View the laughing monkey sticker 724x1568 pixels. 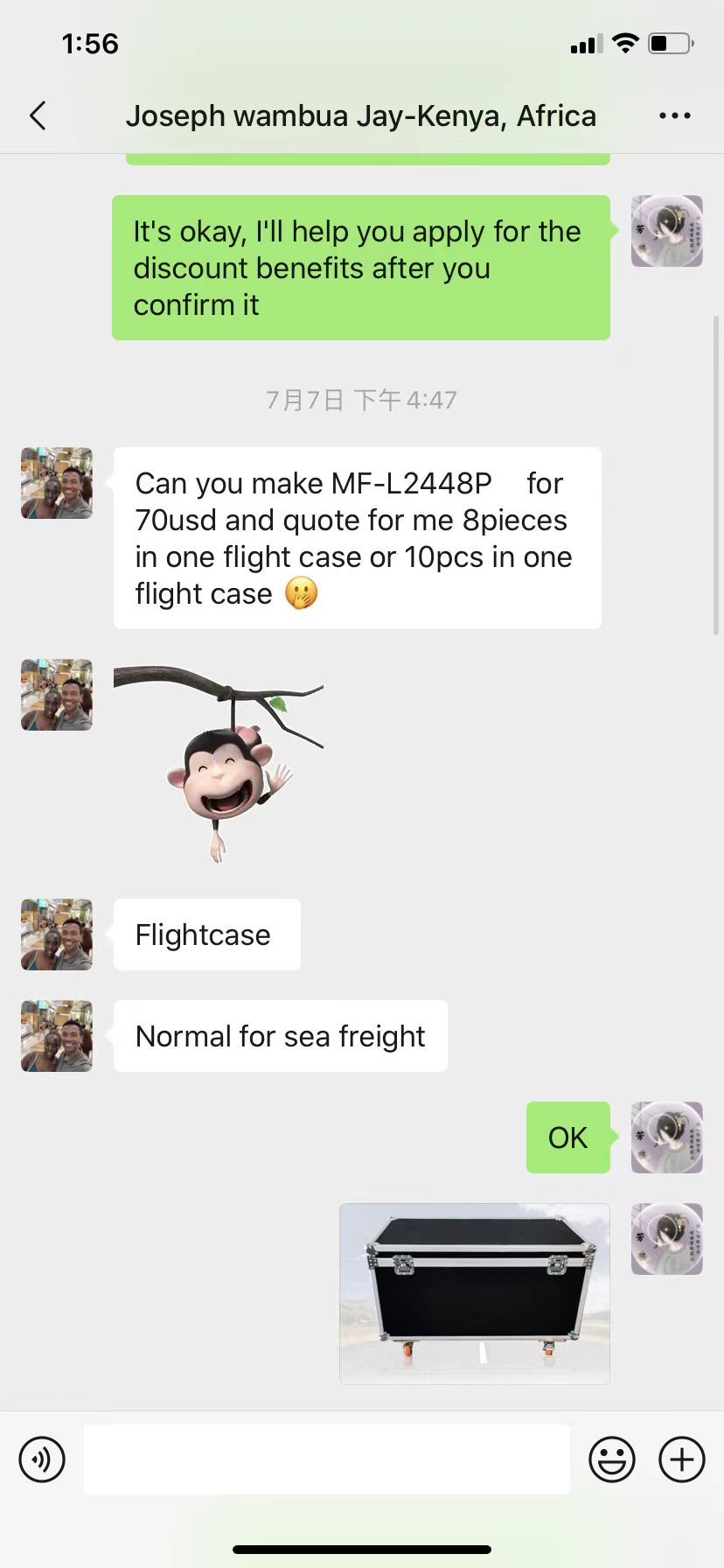219,761
